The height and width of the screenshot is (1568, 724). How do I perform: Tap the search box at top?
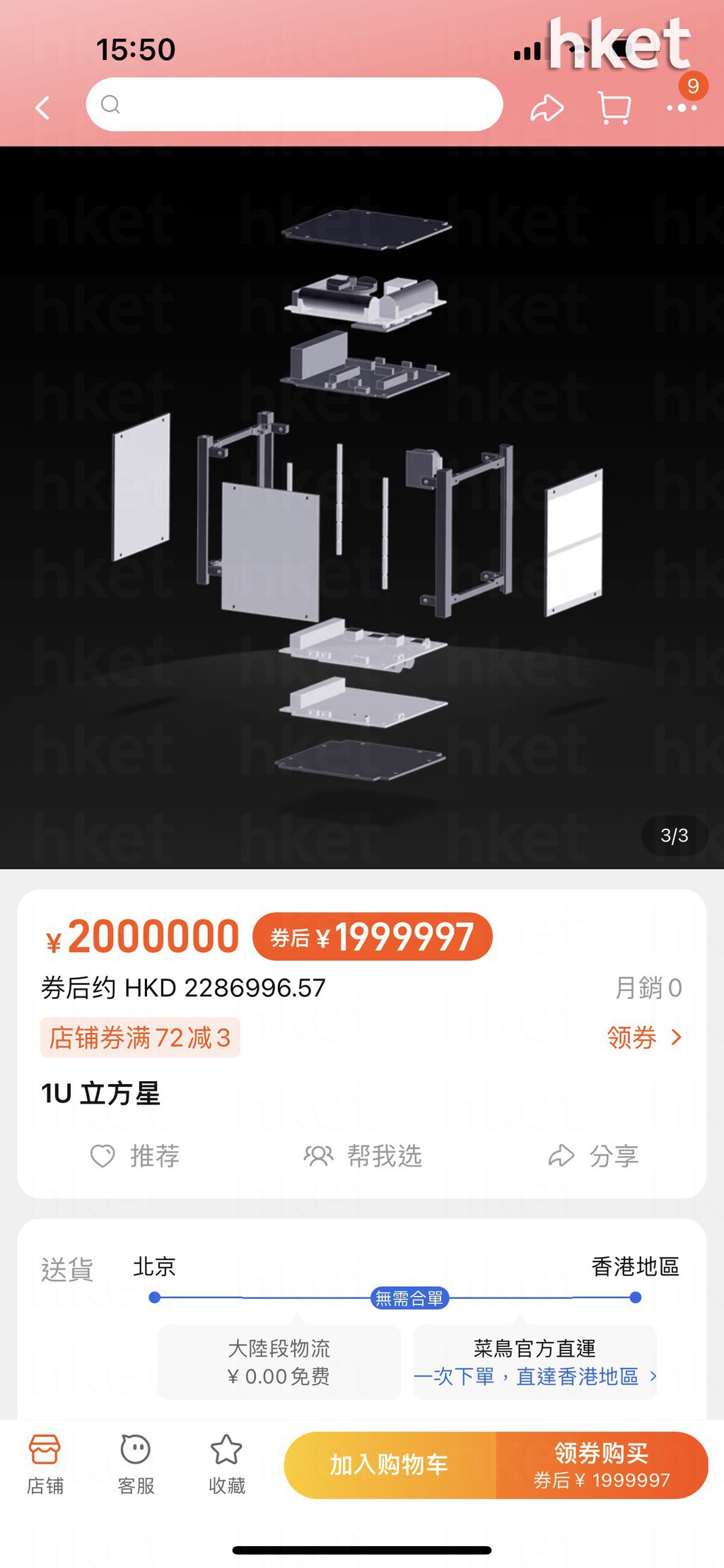[x=294, y=105]
